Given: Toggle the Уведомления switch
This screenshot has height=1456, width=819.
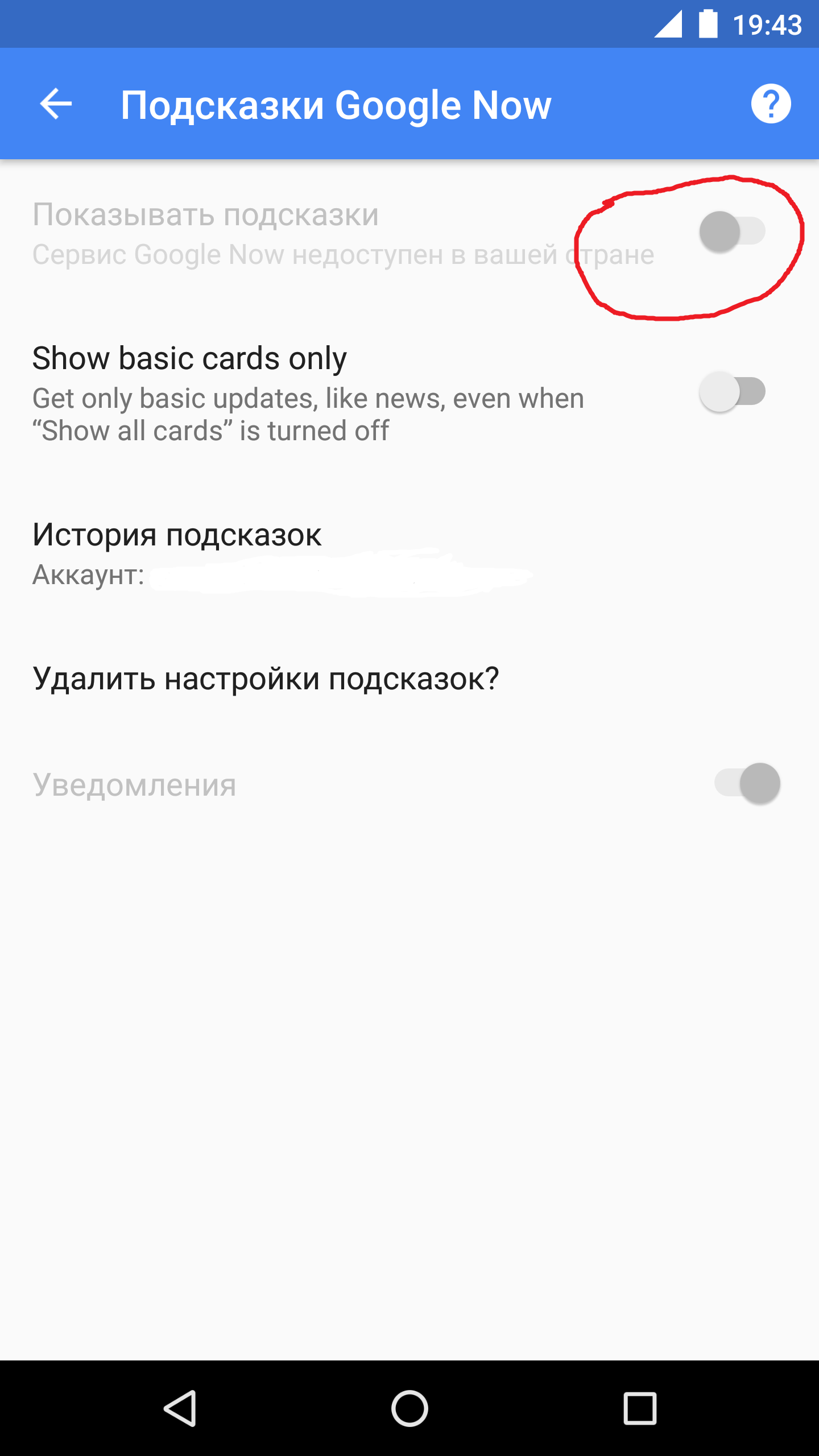Looking at the screenshot, I should (747, 783).
